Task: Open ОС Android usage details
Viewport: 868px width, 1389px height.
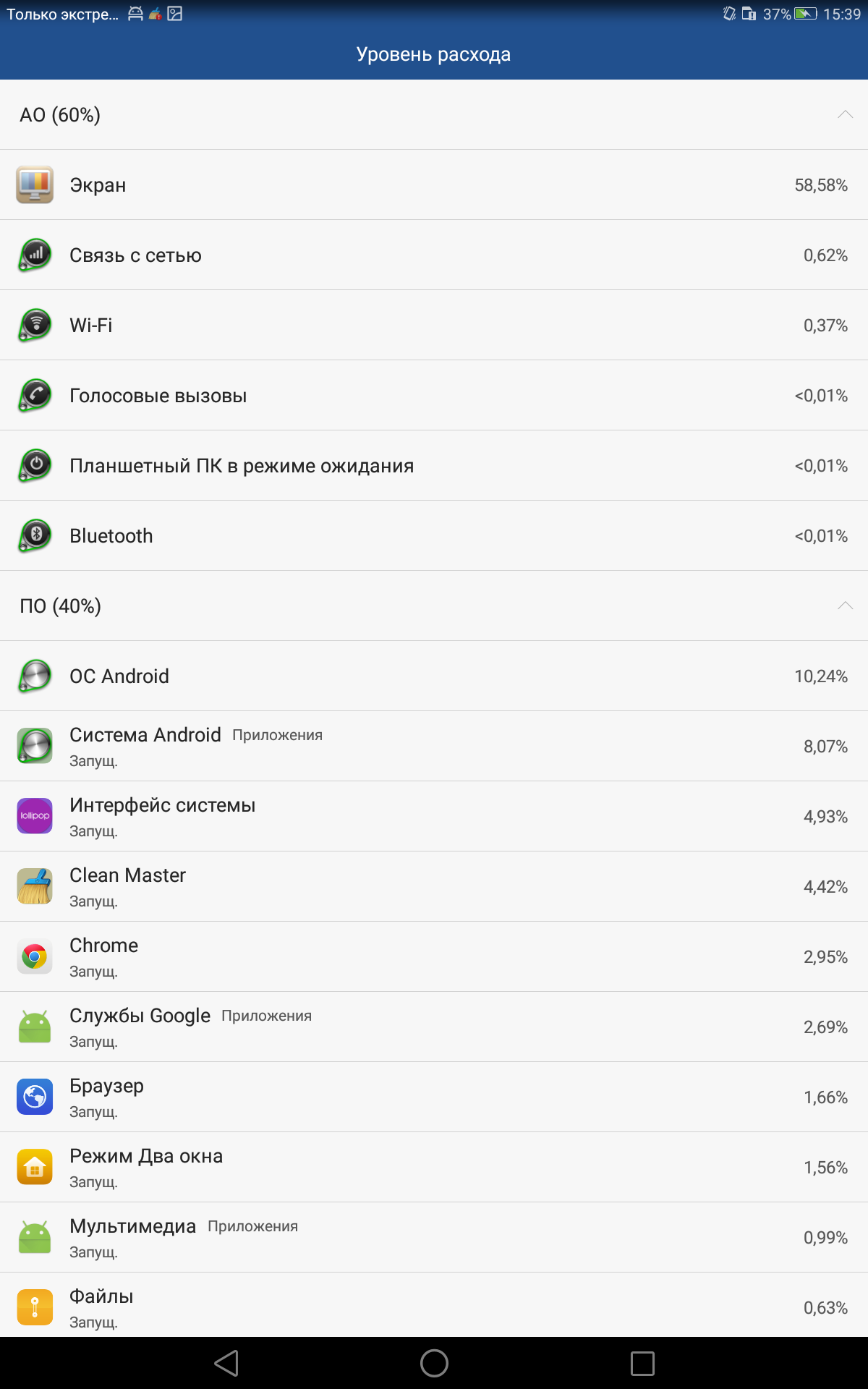Action: [434, 676]
